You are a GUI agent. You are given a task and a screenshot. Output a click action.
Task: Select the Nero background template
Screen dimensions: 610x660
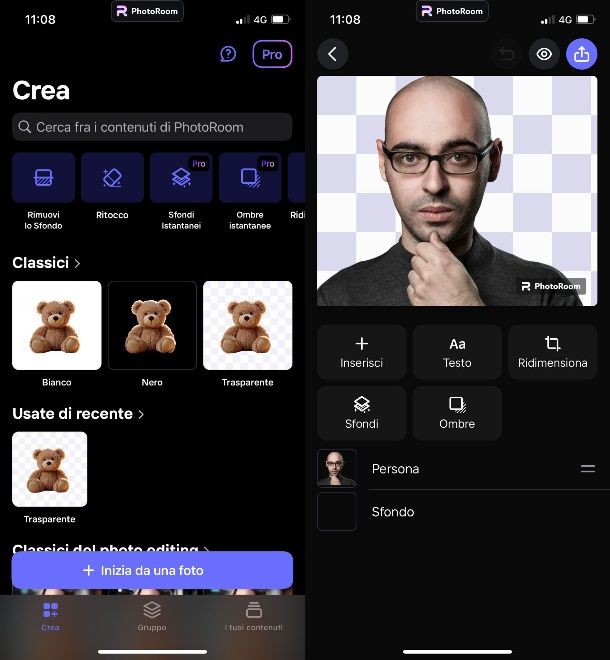152,326
